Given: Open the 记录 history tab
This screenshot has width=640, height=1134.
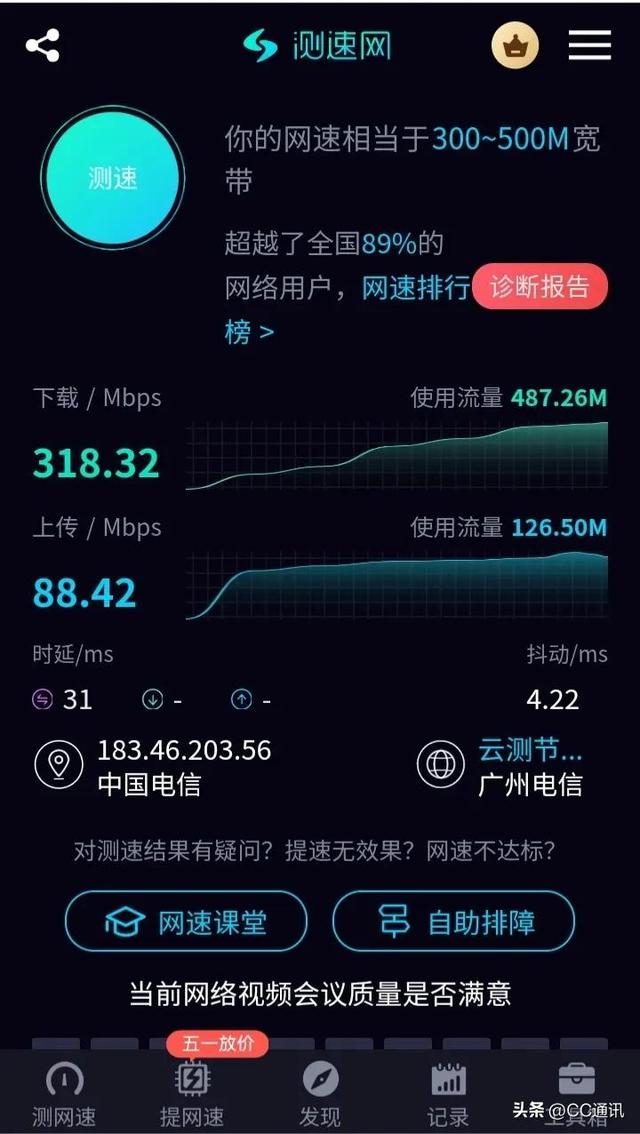Looking at the screenshot, I should [448, 1093].
